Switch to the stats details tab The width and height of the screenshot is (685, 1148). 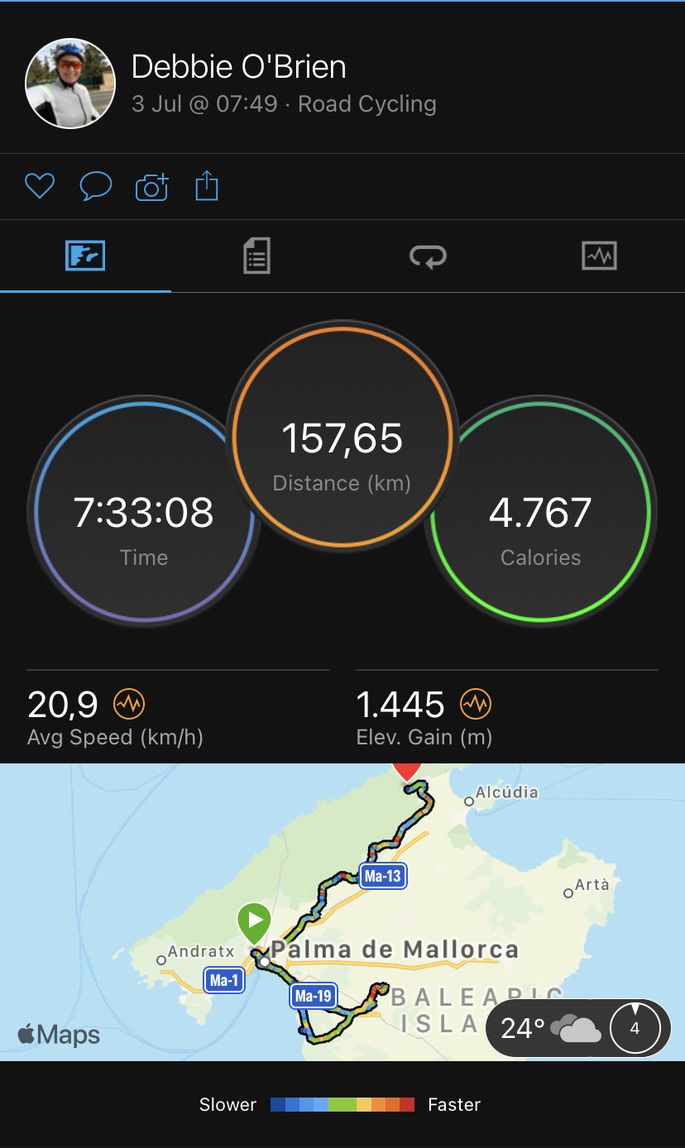click(257, 256)
